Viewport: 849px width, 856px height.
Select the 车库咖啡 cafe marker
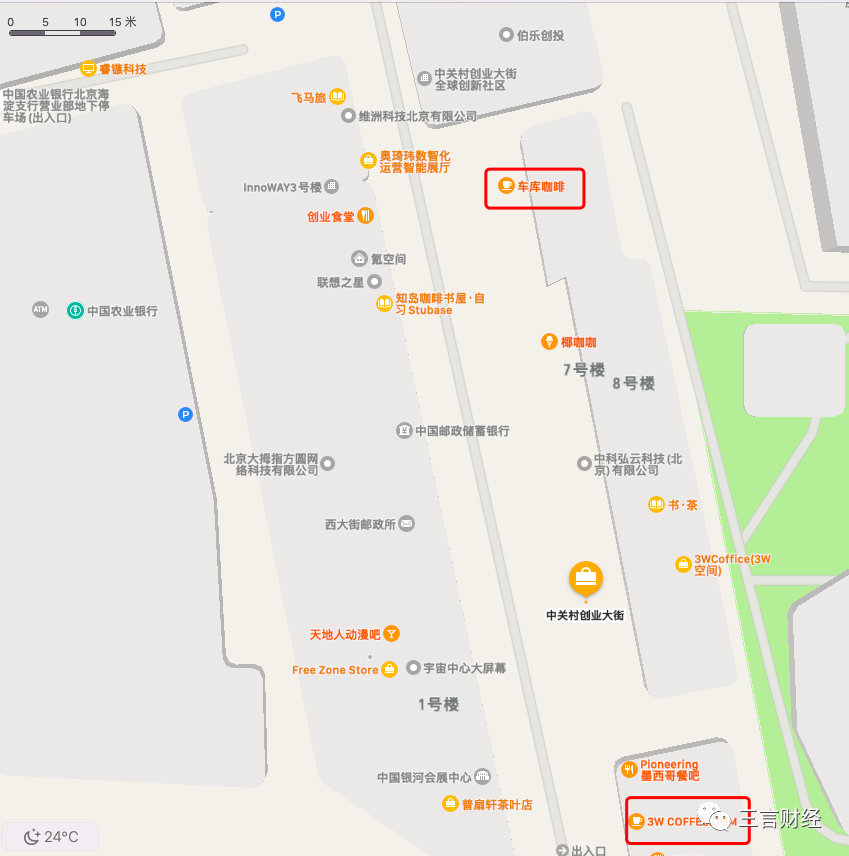click(506, 186)
